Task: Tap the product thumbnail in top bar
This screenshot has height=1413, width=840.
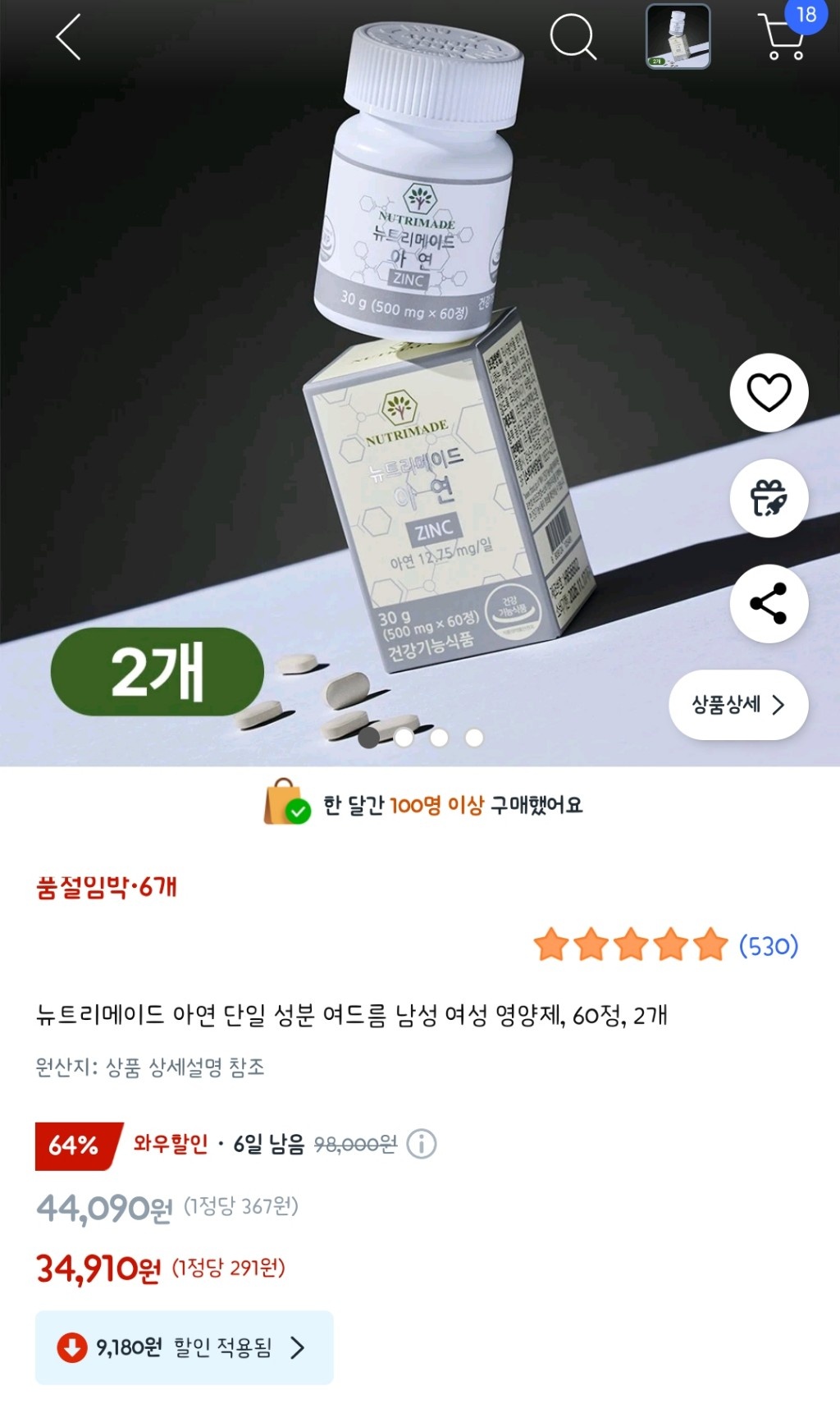Action: (x=678, y=37)
